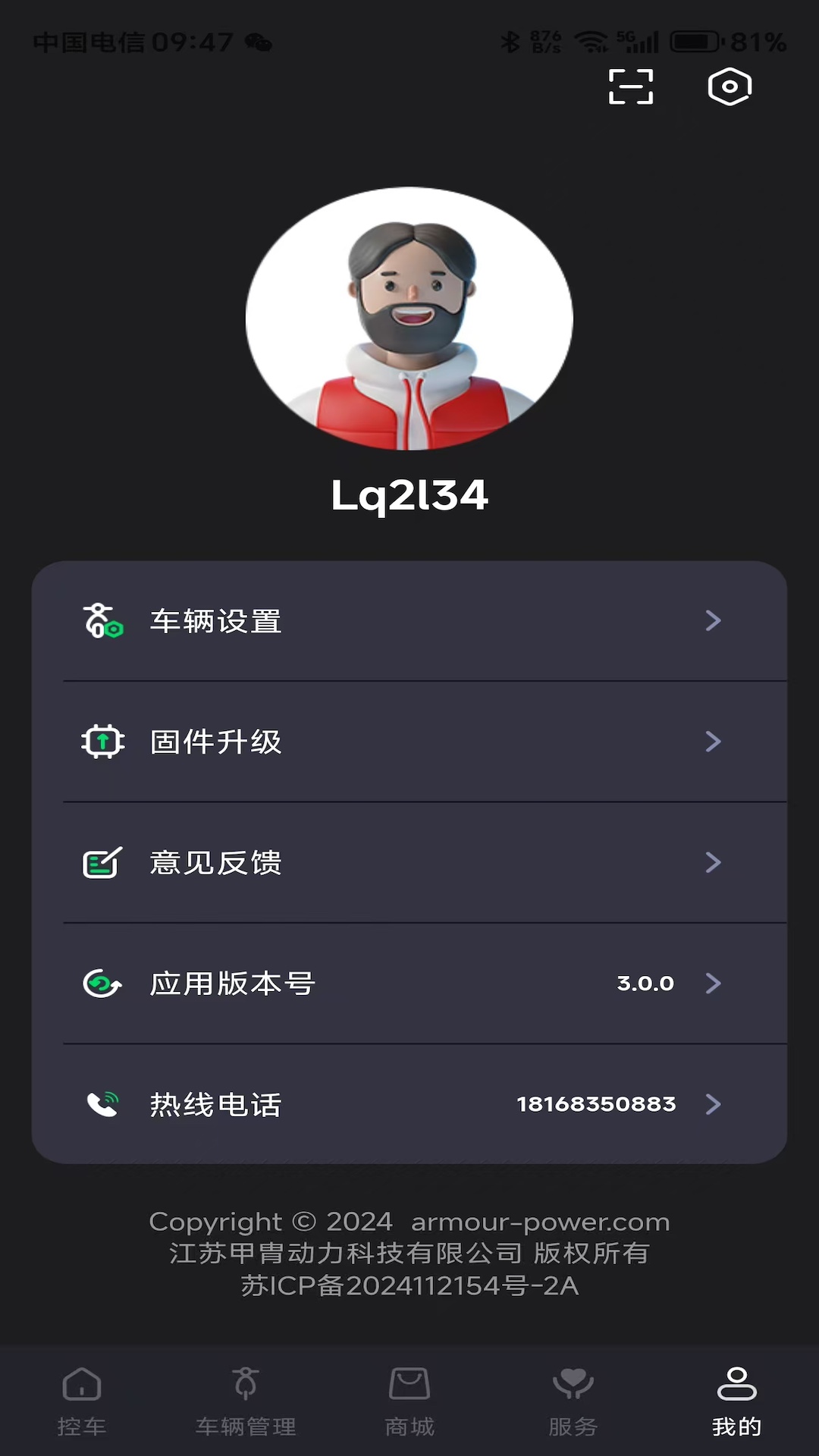Select the vehicle settings icon beside 车辆设置

[x=101, y=621]
